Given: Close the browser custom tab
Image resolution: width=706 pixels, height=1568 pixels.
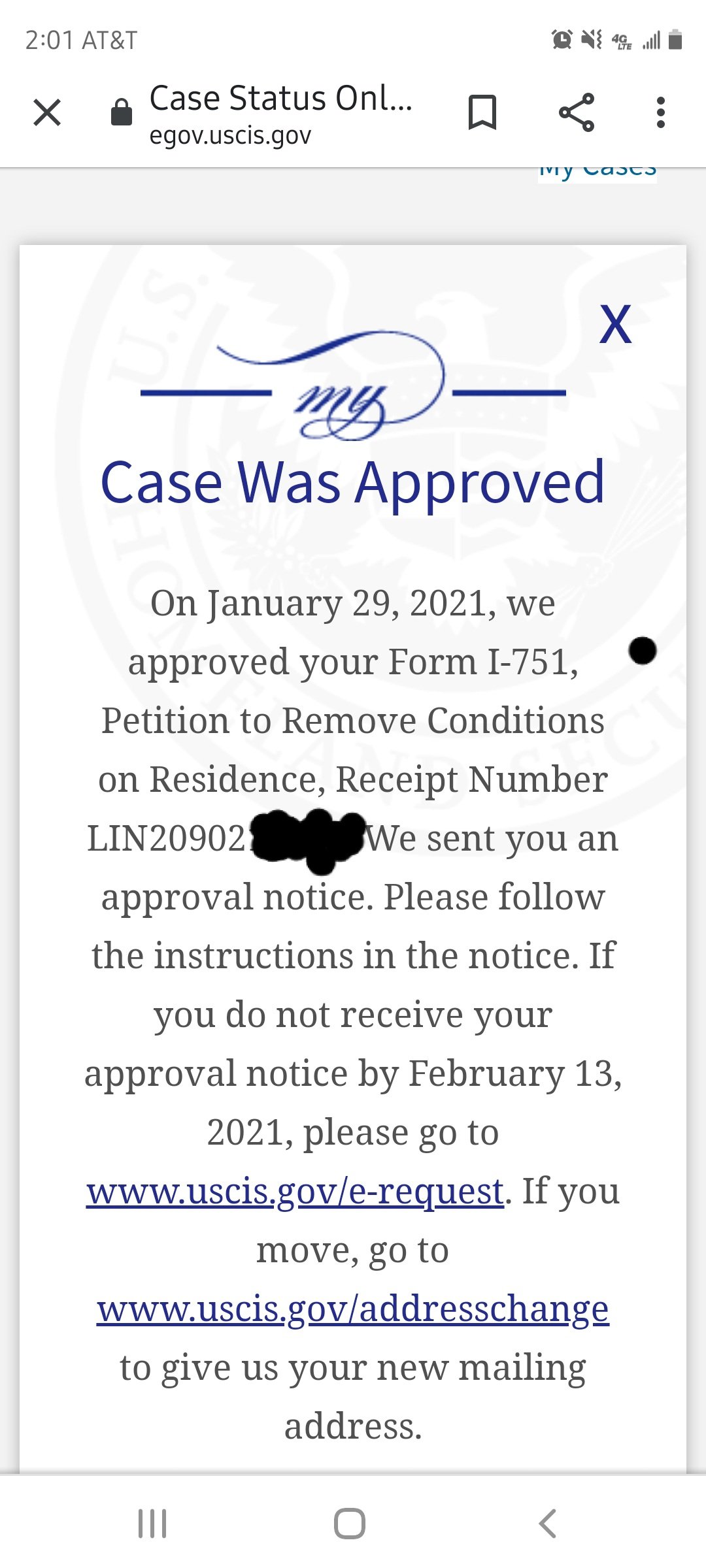Looking at the screenshot, I should click(x=47, y=112).
